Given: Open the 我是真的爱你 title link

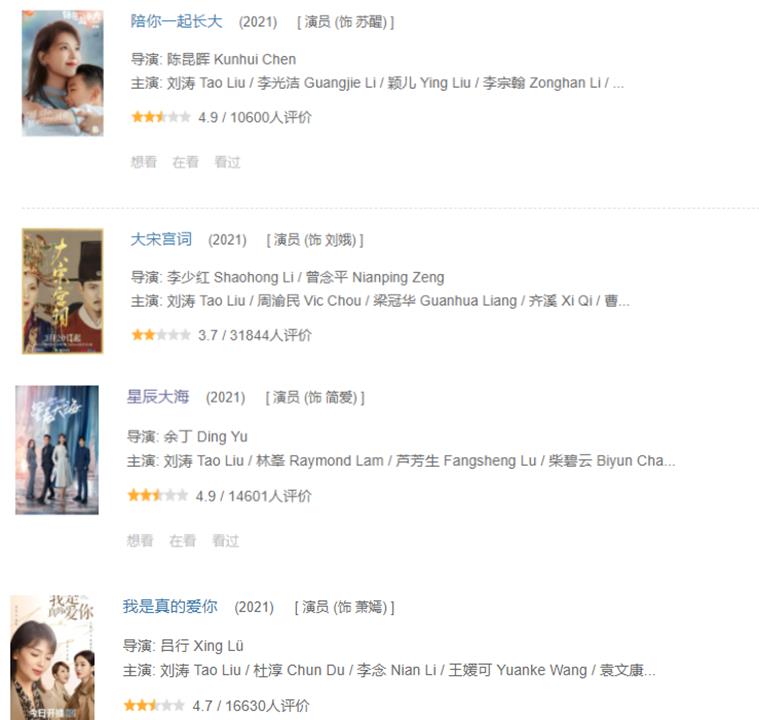Looking at the screenshot, I should coord(170,607).
